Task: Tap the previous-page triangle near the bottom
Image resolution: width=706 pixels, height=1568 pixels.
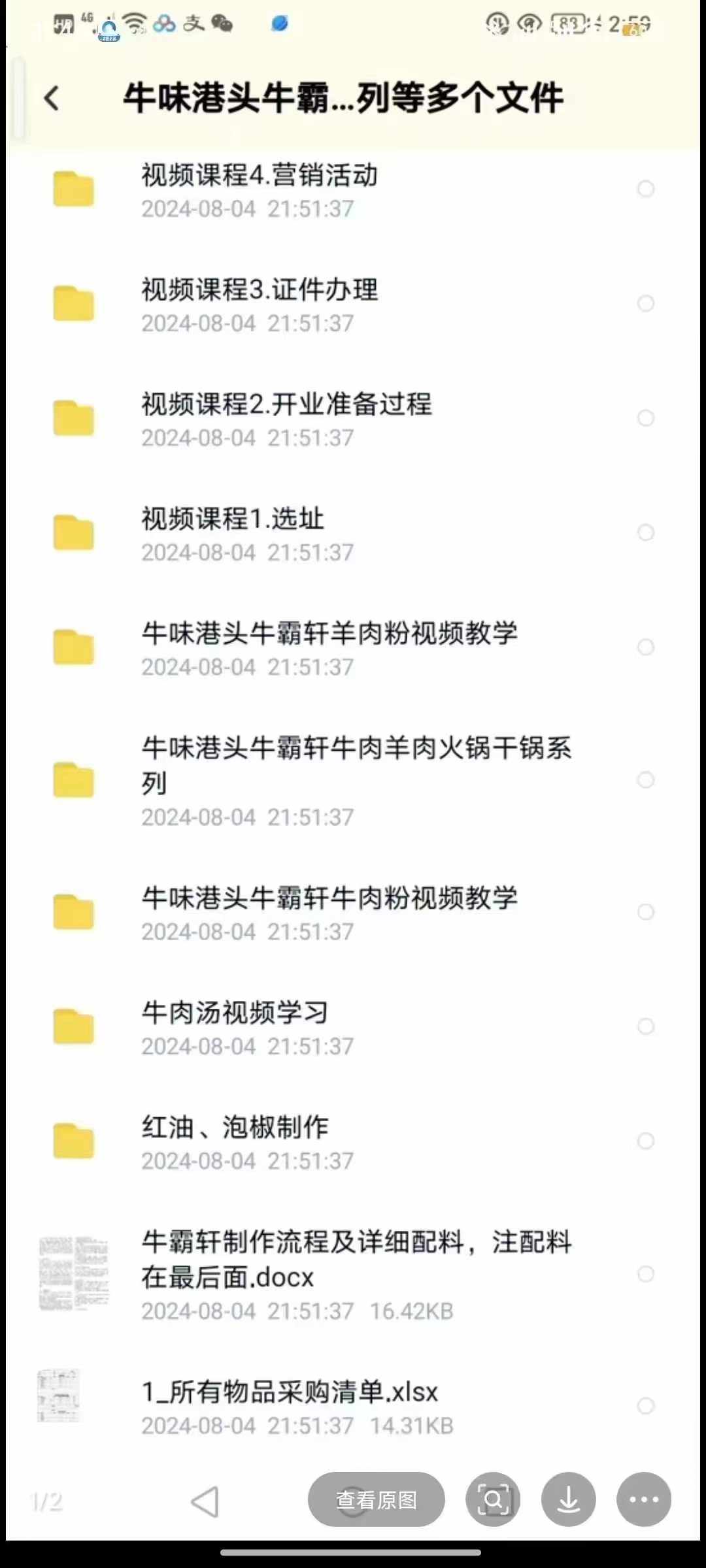Action: tap(206, 1500)
